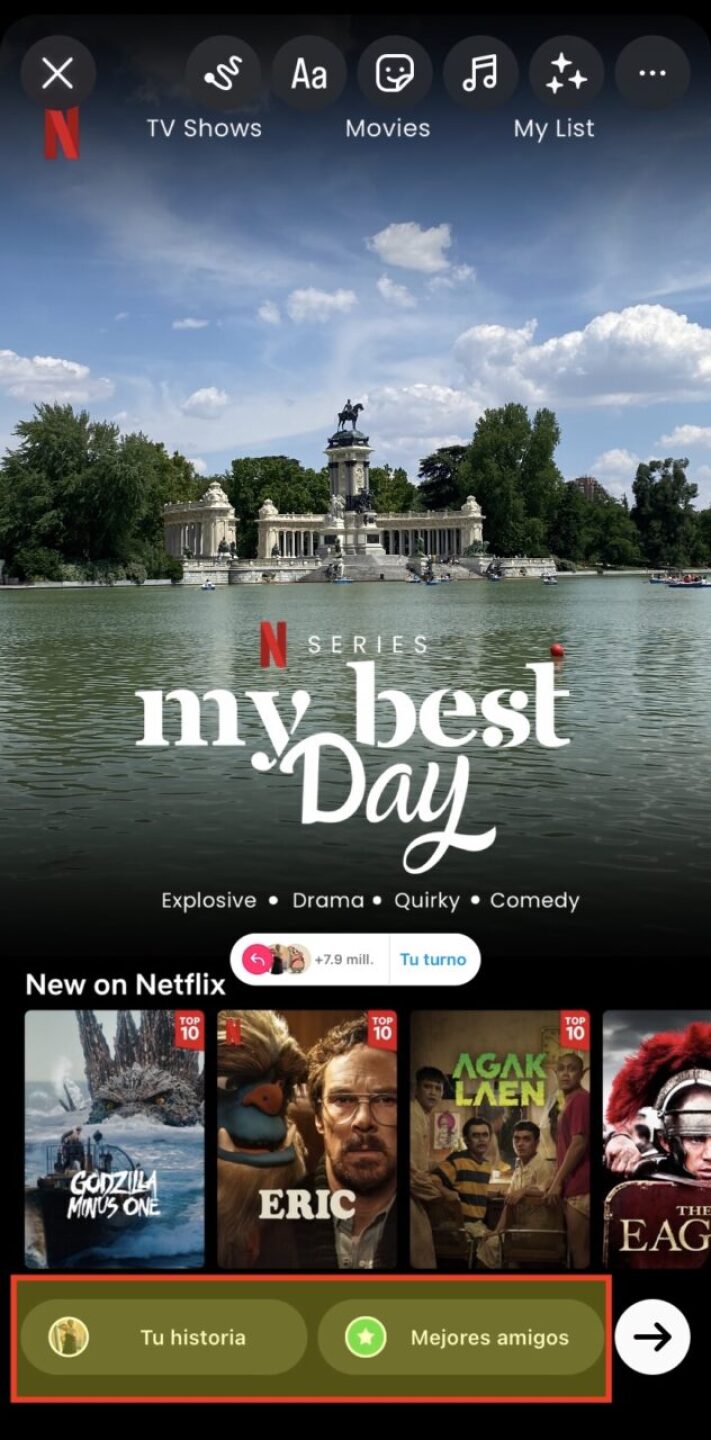Screen dimensions: 711x1440
Task: Share to Tu historia
Action: pyautogui.click(x=164, y=1337)
